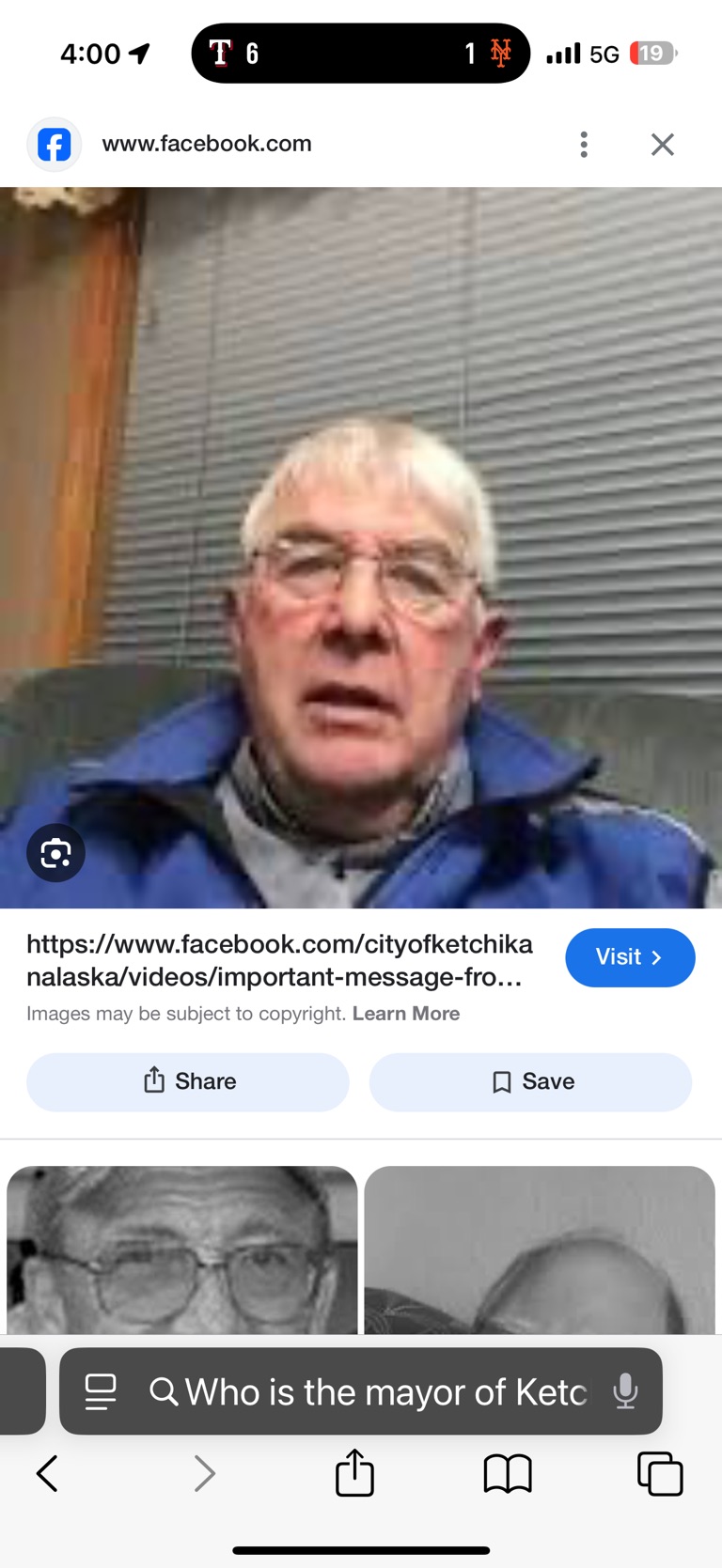The image size is (722, 1568).
Task: Open Safari bookmarks
Action: [x=508, y=1473]
